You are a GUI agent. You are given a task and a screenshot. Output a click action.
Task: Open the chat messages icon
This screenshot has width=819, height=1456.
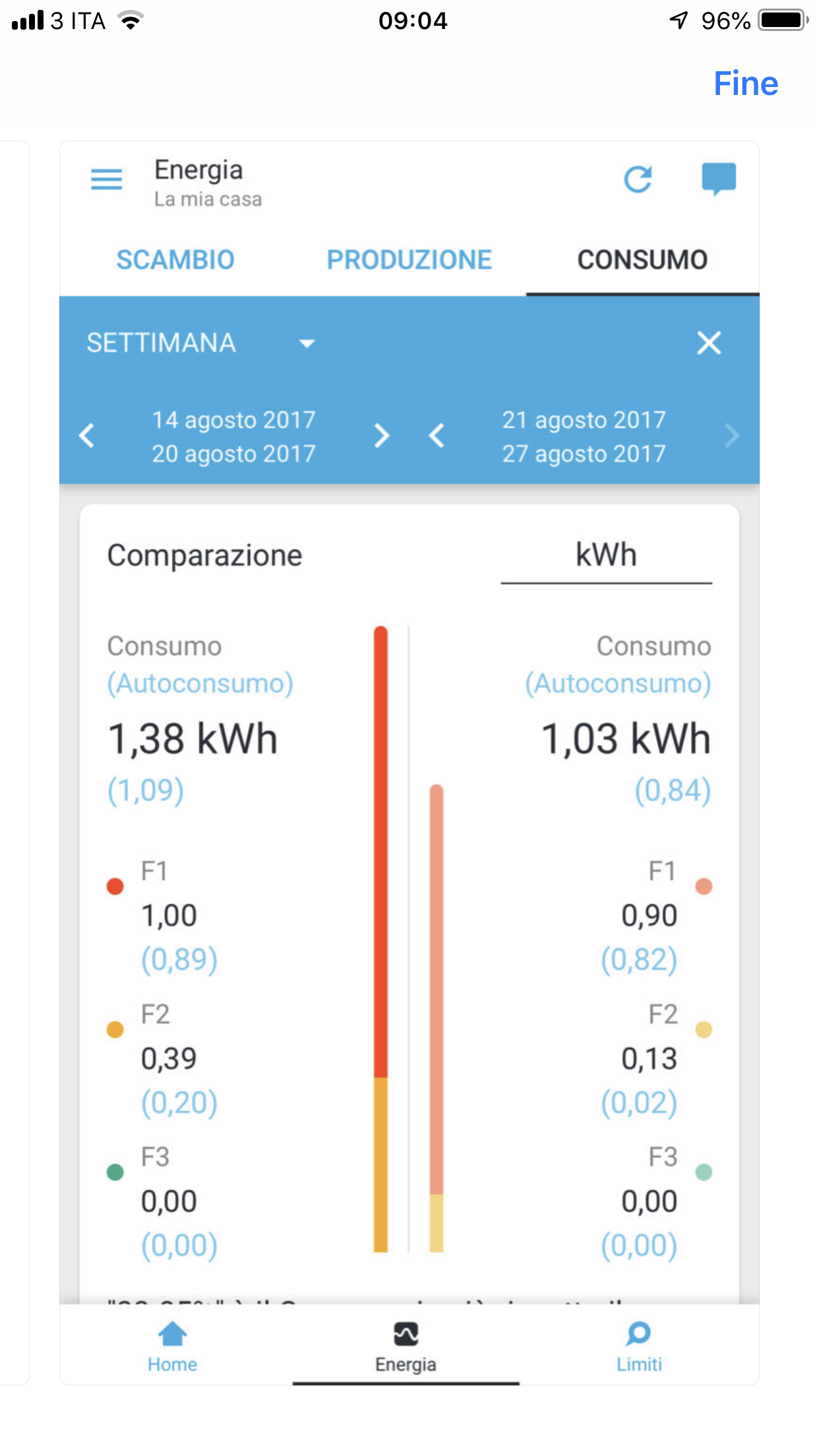718,179
